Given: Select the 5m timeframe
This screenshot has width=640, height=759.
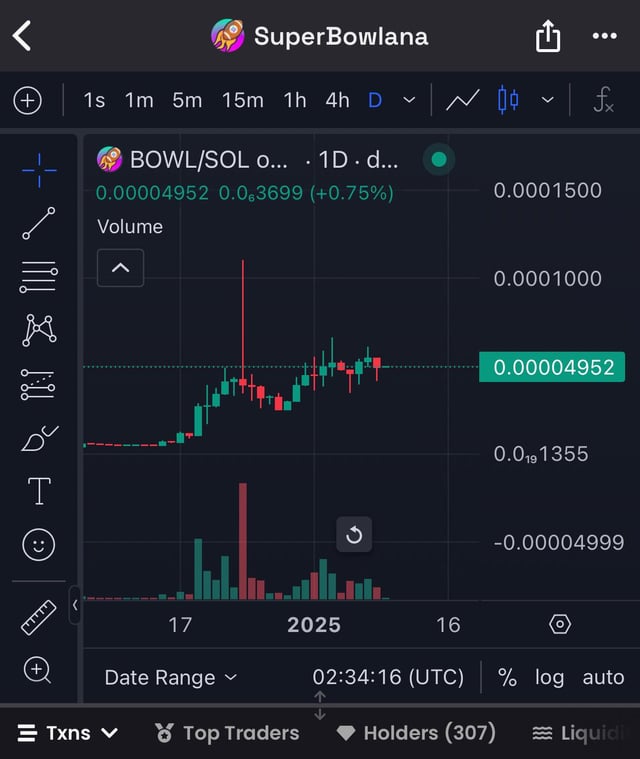Looking at the screenshot, I should pos(187,100).
